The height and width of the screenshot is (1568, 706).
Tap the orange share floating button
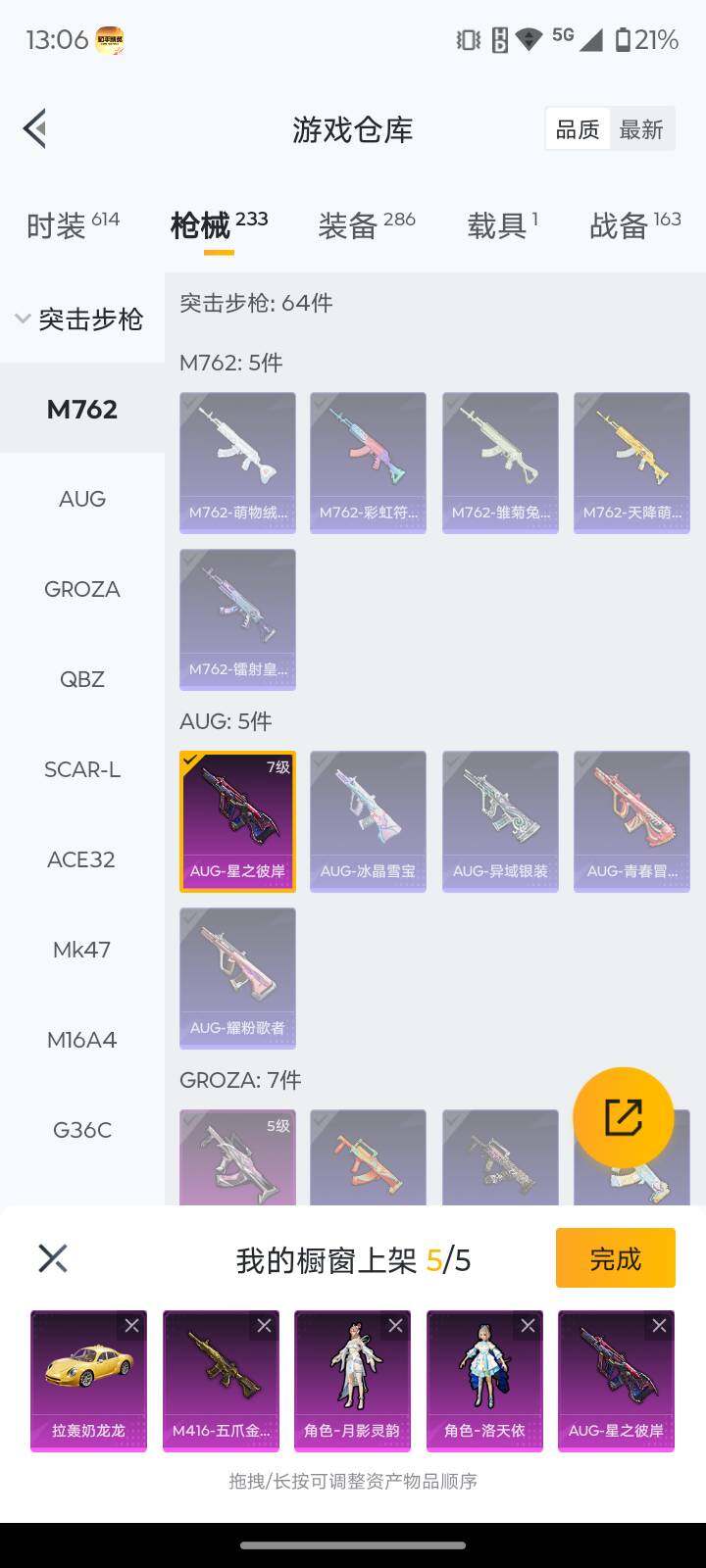click(623, 1117)
